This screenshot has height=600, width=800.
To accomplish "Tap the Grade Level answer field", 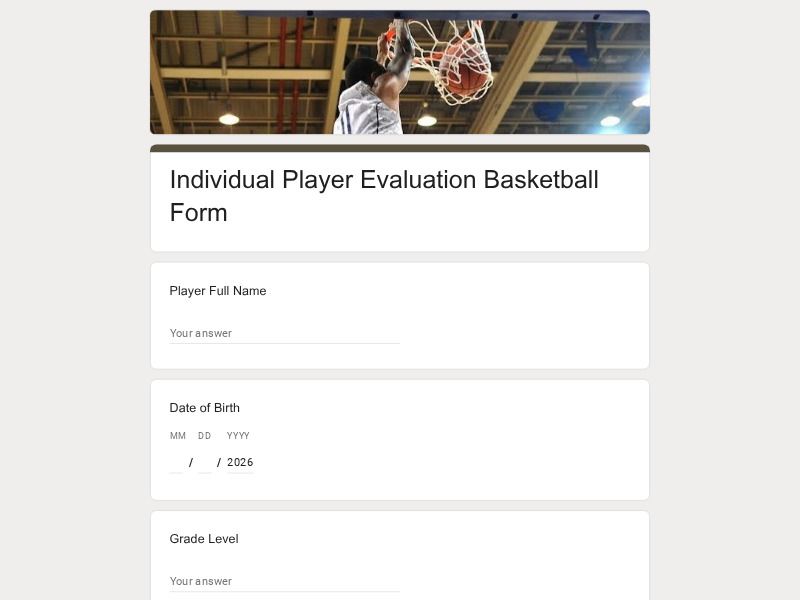I will point(284,581).
